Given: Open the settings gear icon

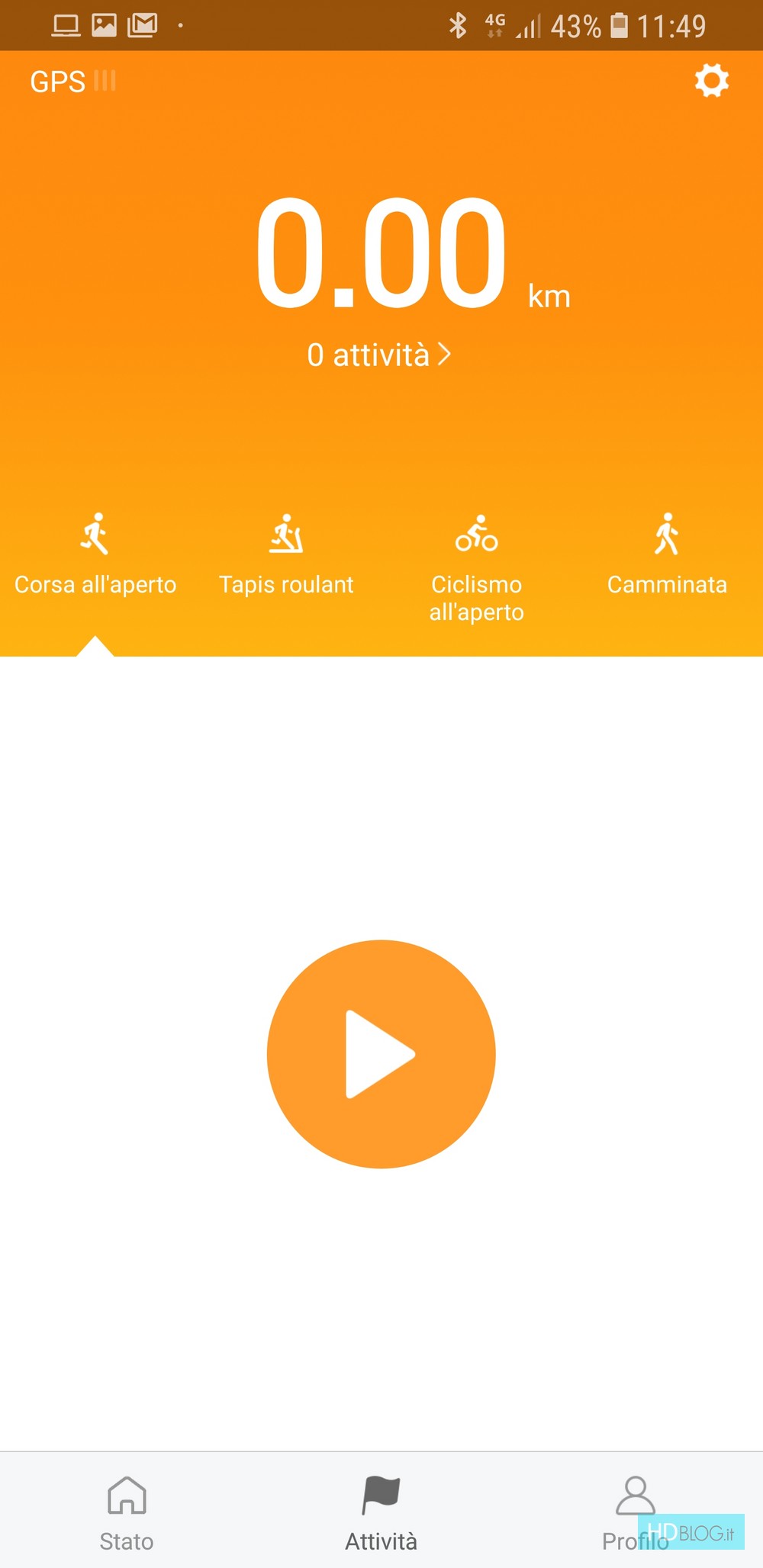Looking at the screenshot, I should [x=711, y=80].
